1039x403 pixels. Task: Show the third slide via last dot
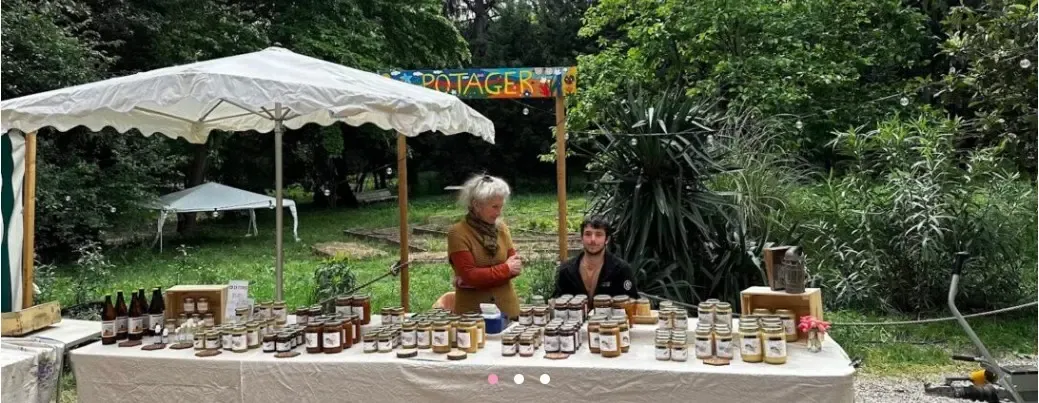click(x=545, y=379)
